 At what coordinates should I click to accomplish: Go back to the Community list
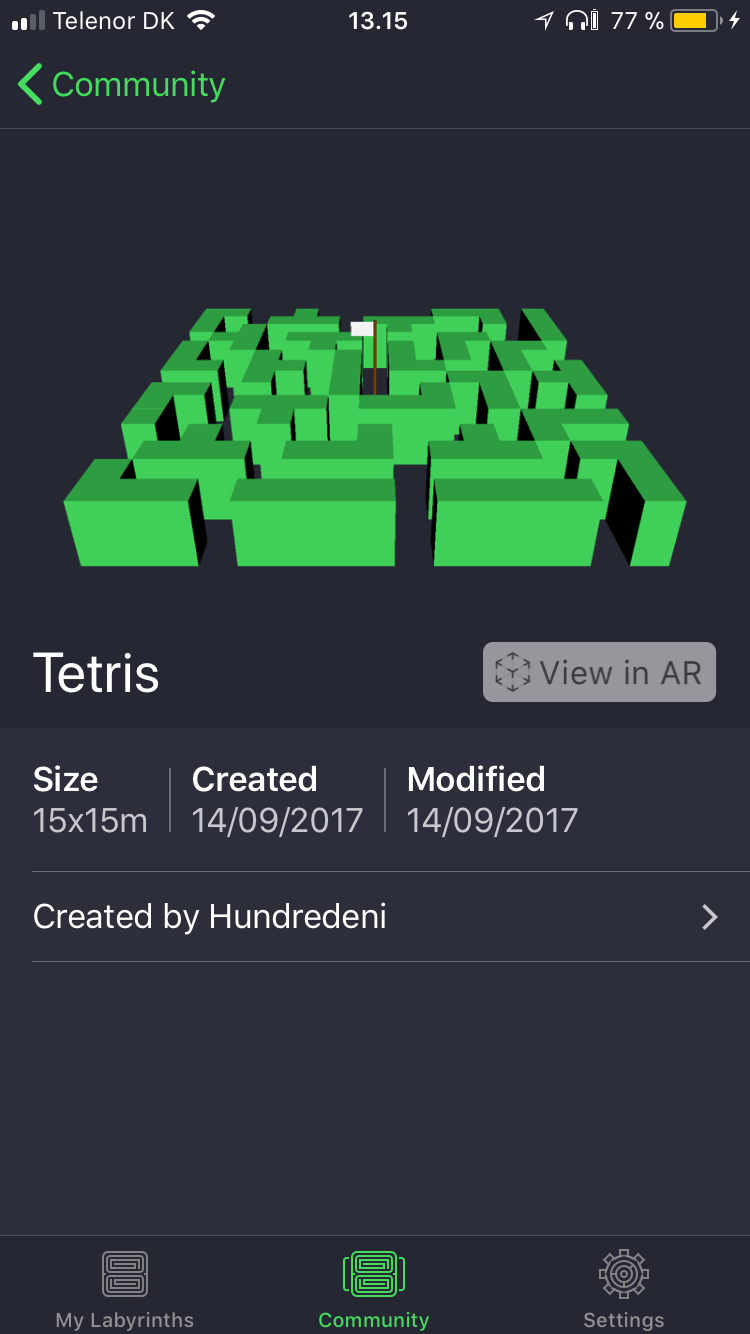(120, 85)
